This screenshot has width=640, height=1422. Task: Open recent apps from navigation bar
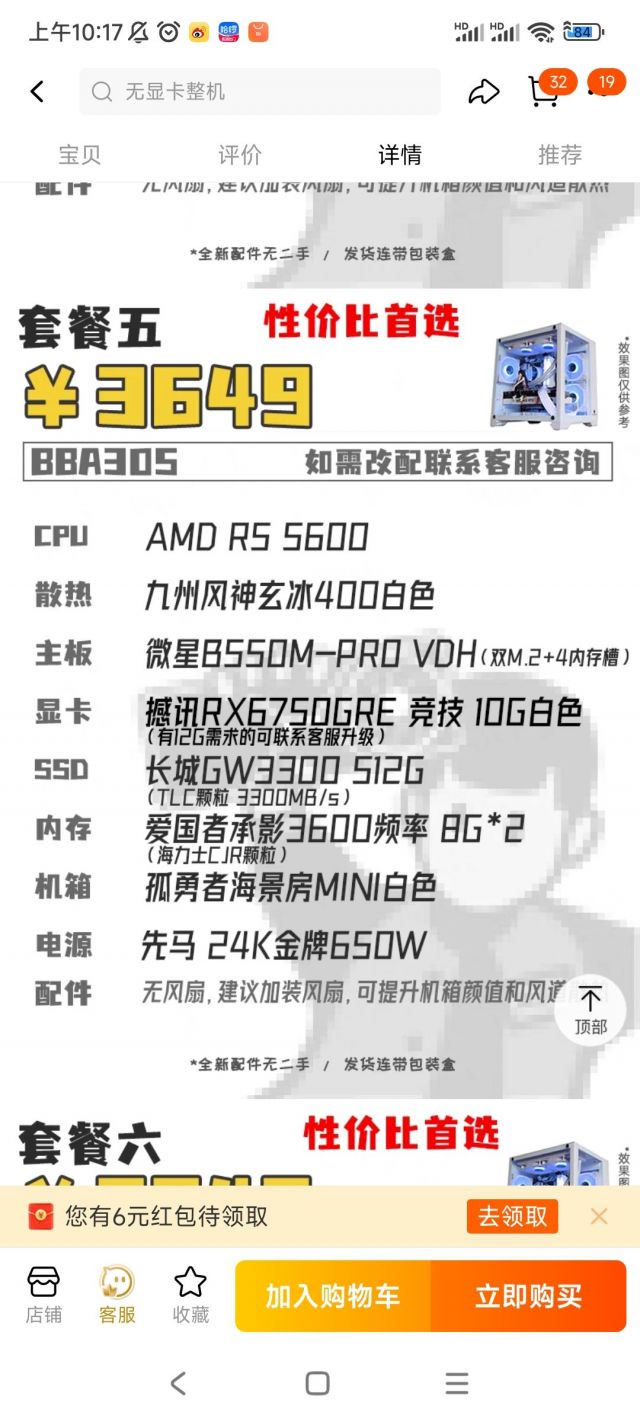[x=457, y=1383]
